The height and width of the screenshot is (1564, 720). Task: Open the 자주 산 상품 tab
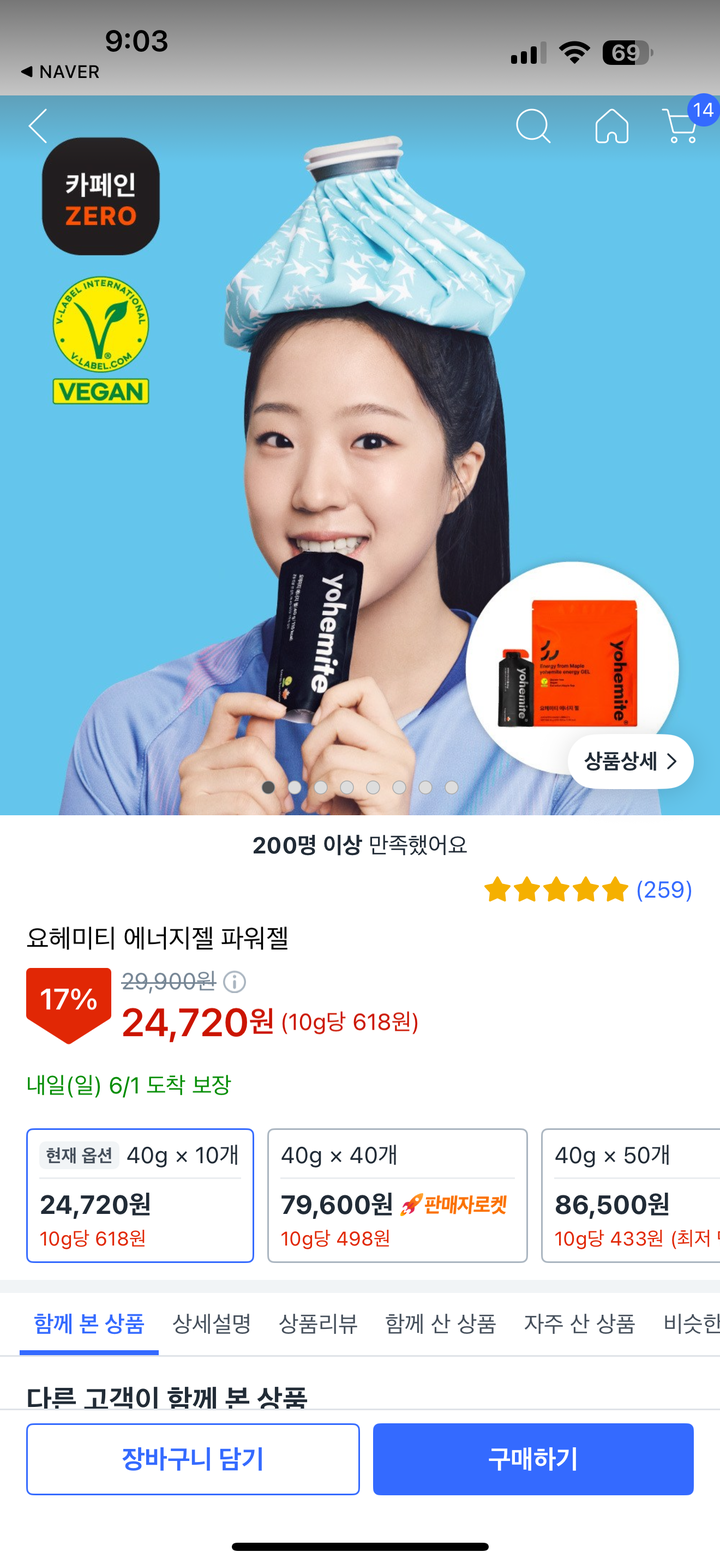tap(579, 1324)
